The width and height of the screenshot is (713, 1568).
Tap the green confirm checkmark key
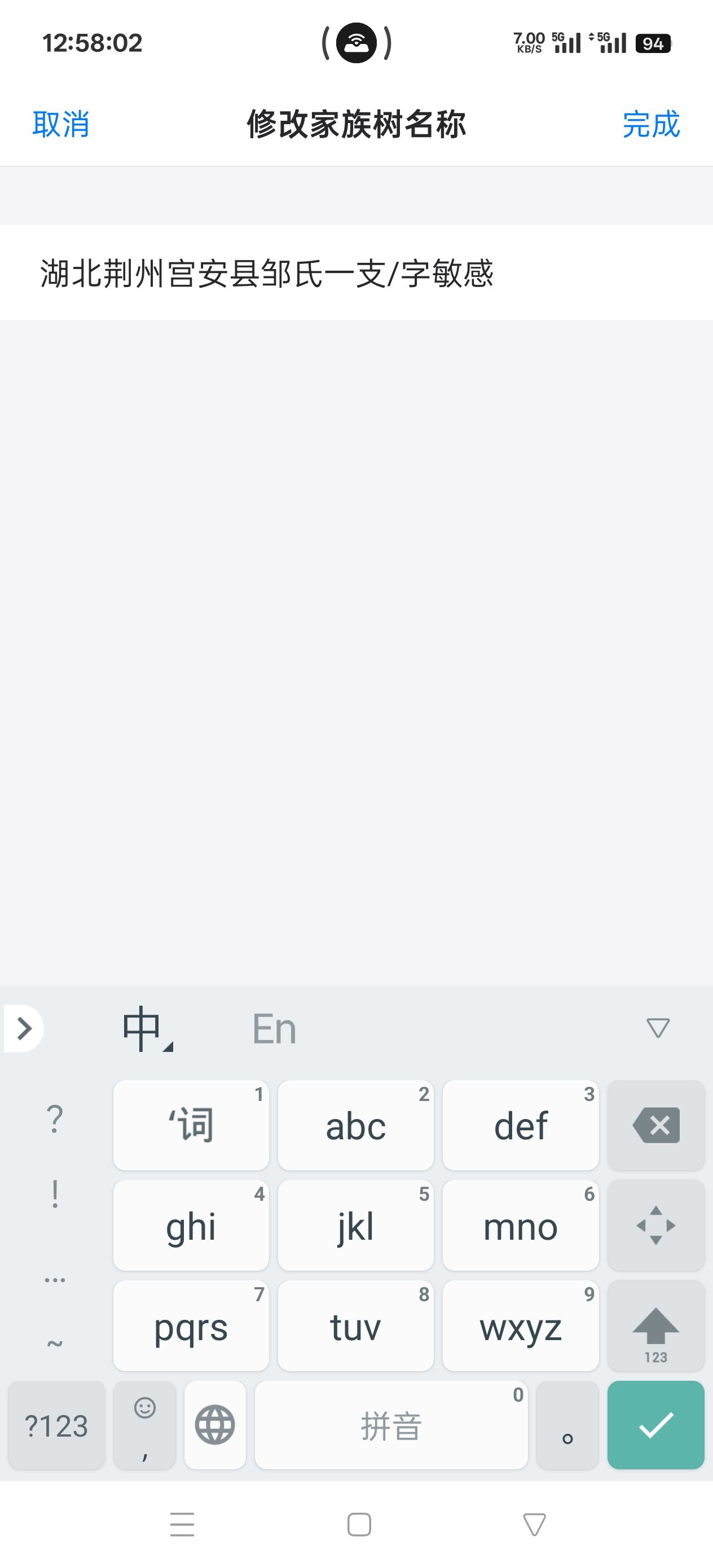coord(656,1425)
